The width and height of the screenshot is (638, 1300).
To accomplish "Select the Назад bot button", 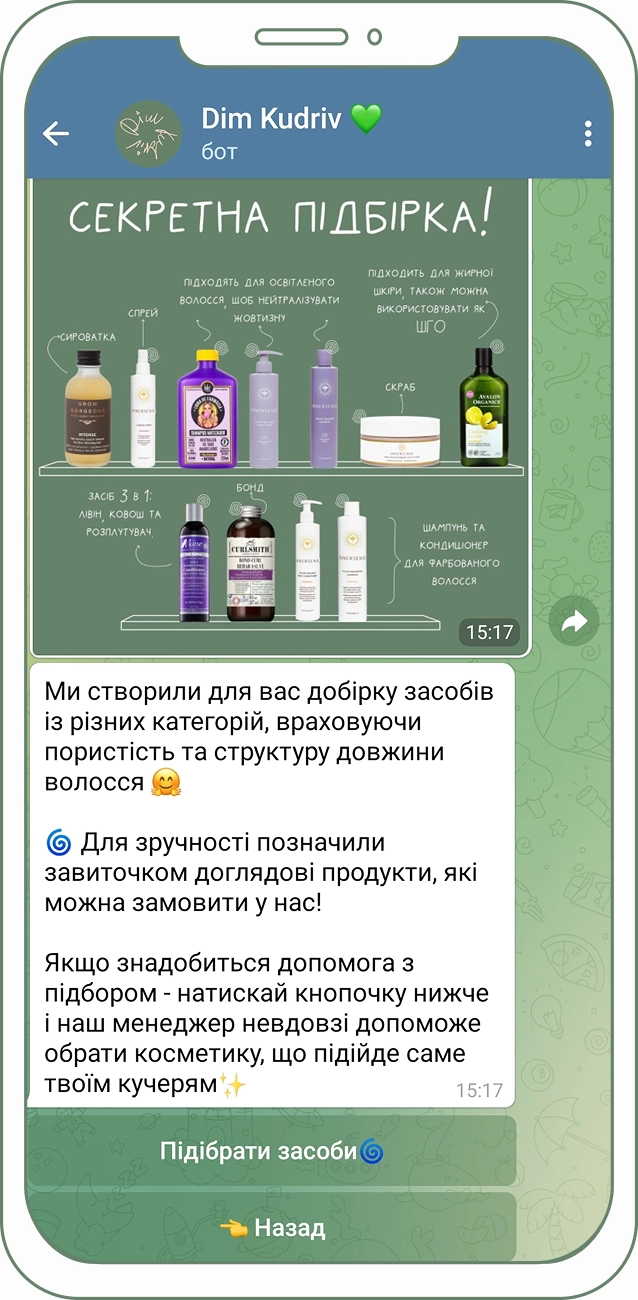I will [x=272, y=1228].
